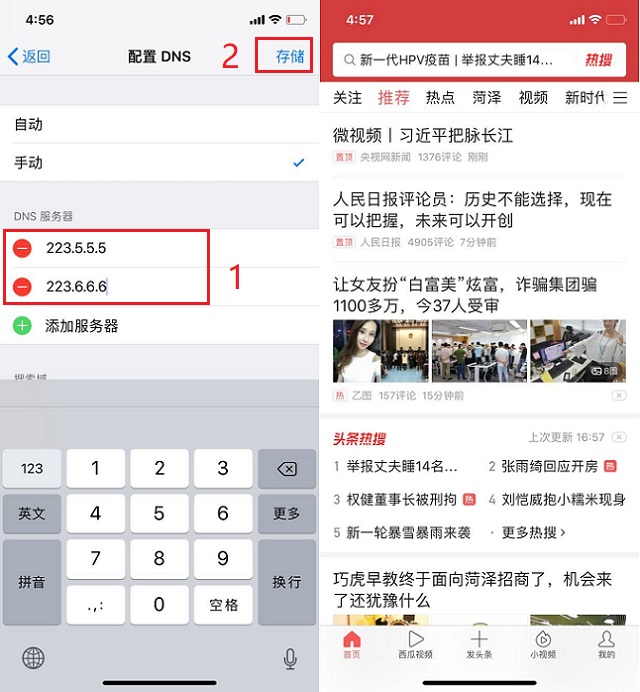640x692 pixels.
Task: Open hot search 举报丈夫睡14名
Action: tap(402, 467)
